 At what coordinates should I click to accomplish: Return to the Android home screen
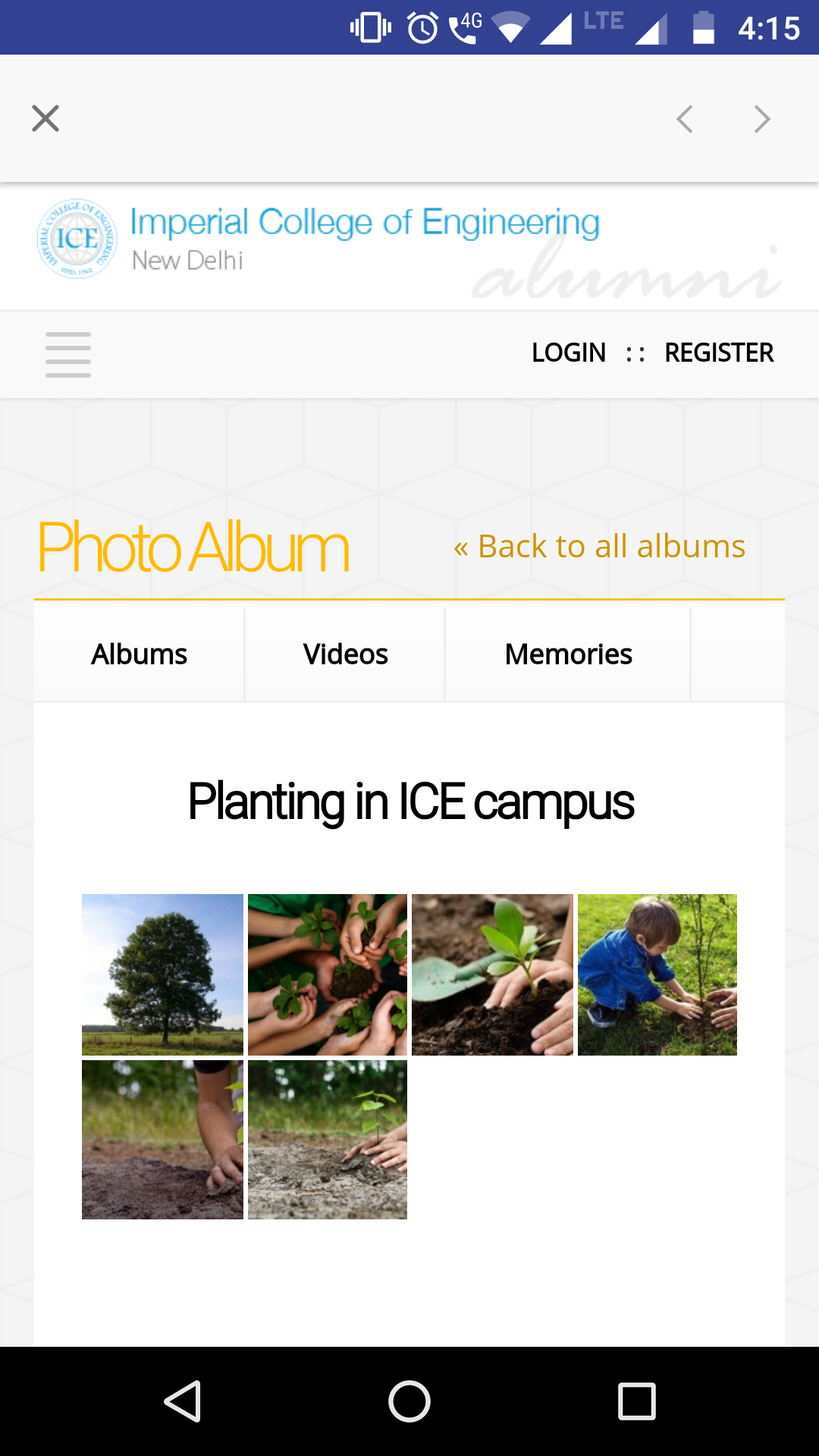click(x=409, y=1401)
